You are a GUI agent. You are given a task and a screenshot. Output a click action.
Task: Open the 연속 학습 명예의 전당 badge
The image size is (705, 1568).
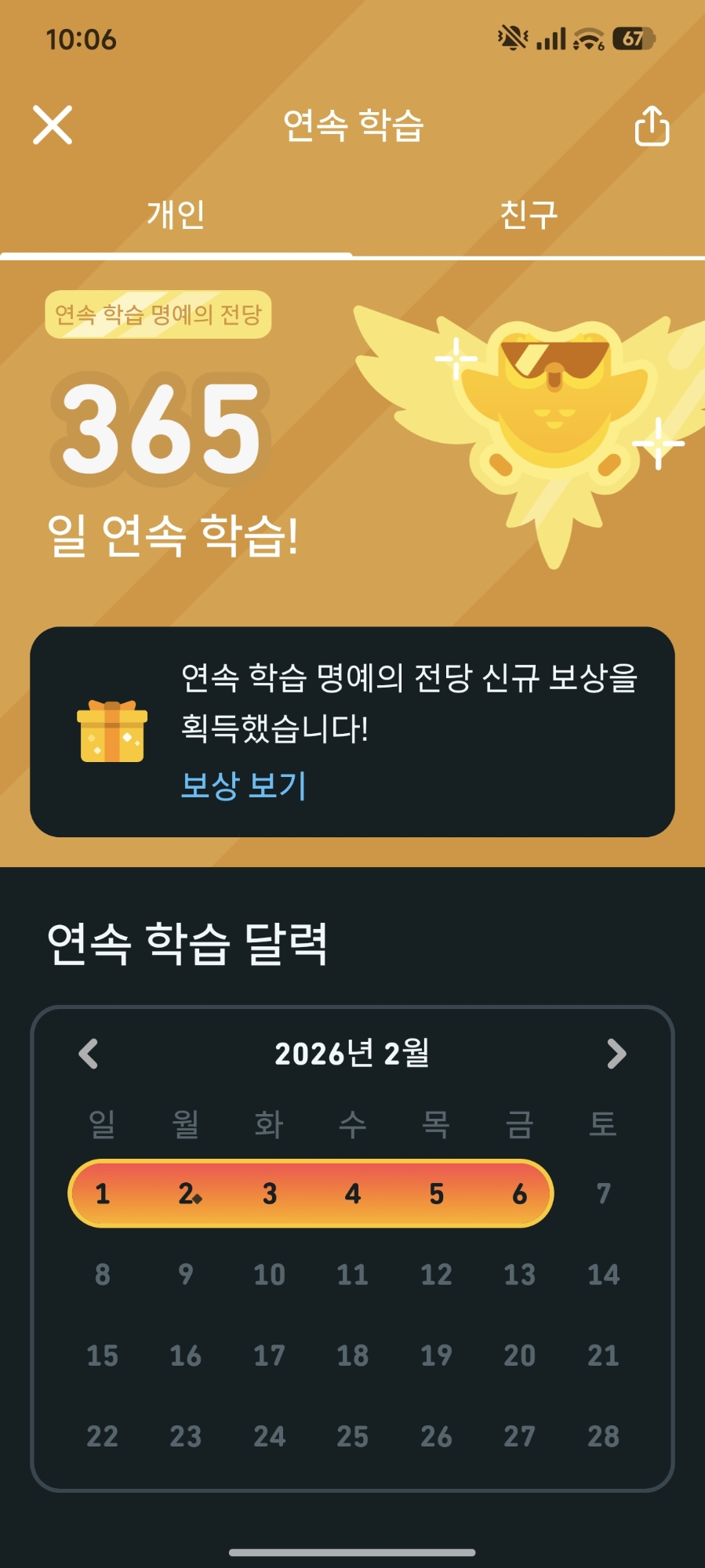coord(158,314)
